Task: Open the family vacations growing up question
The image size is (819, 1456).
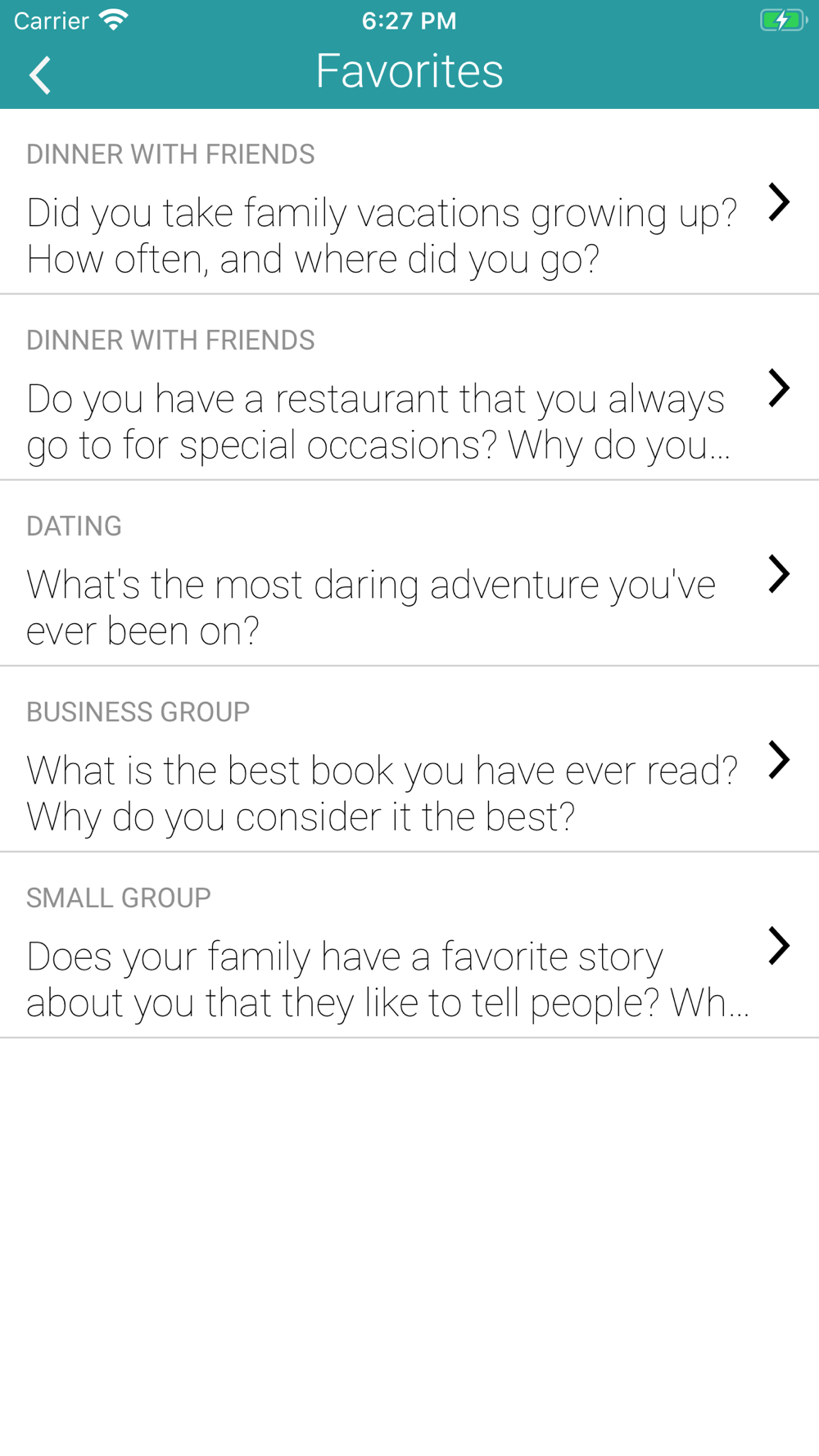Action: pyautogui.click(x=409, y=201)
